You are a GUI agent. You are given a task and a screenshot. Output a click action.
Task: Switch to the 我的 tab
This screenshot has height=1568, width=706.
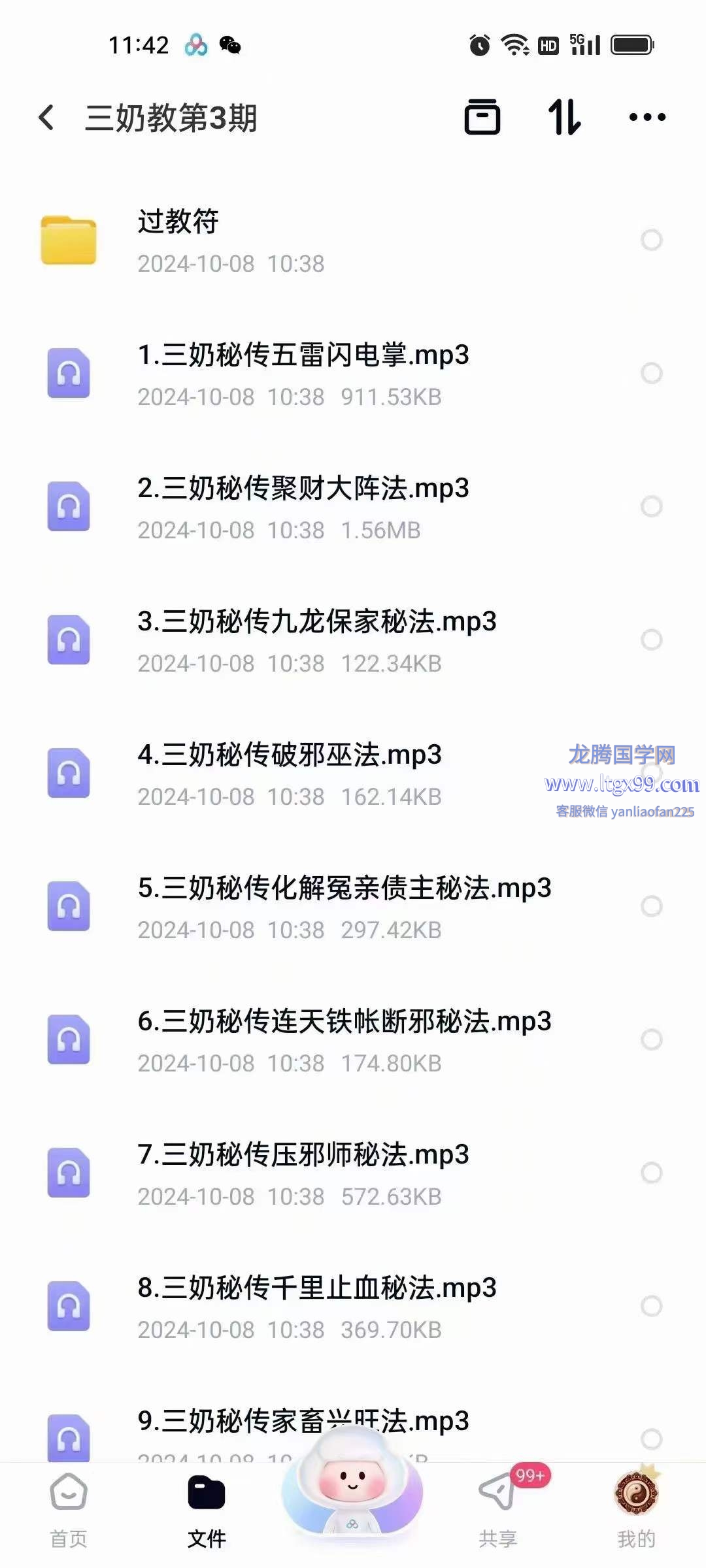point(636,1509)
